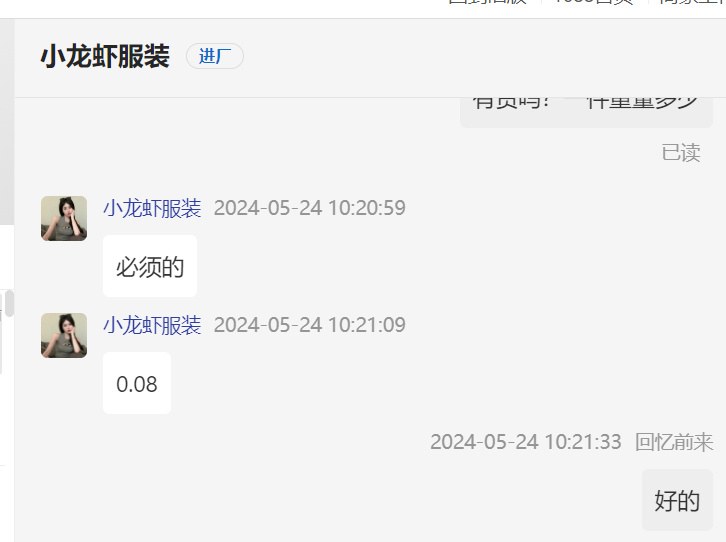Open 小龙虾服装 name link above 0.08
Viewport: 726px width, 542px height.
tap(152, 325)
